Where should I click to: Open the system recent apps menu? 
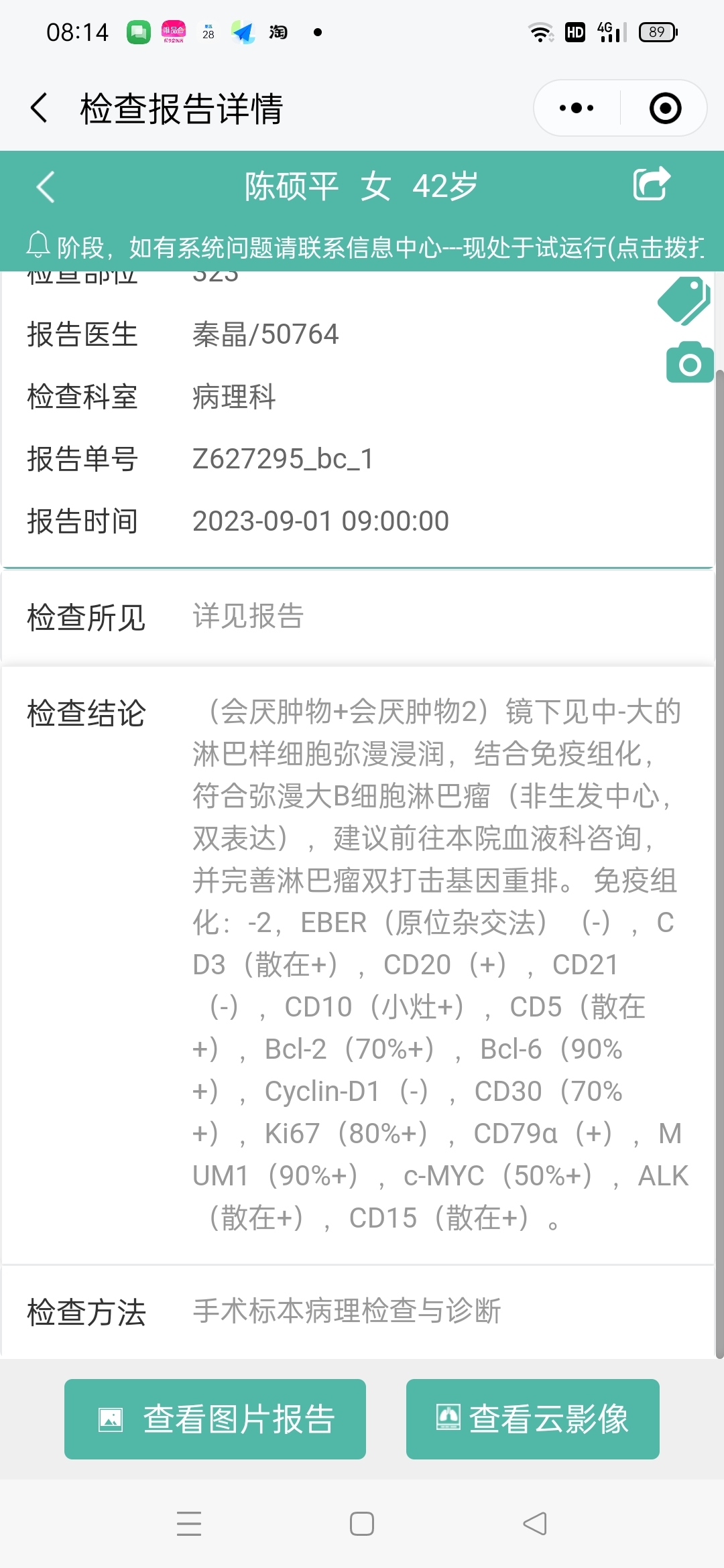(189, 1524)
